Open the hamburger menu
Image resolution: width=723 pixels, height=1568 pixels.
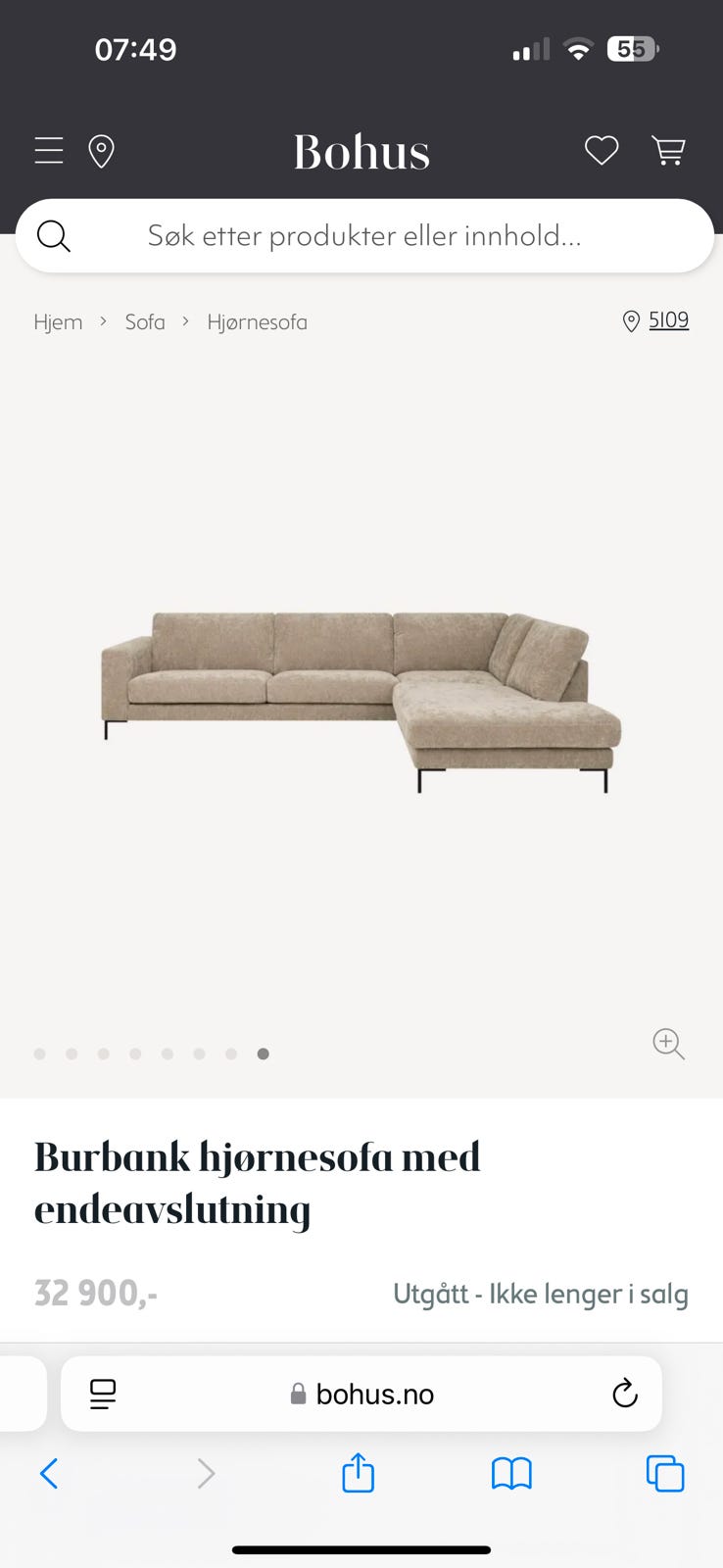point(49,151)
